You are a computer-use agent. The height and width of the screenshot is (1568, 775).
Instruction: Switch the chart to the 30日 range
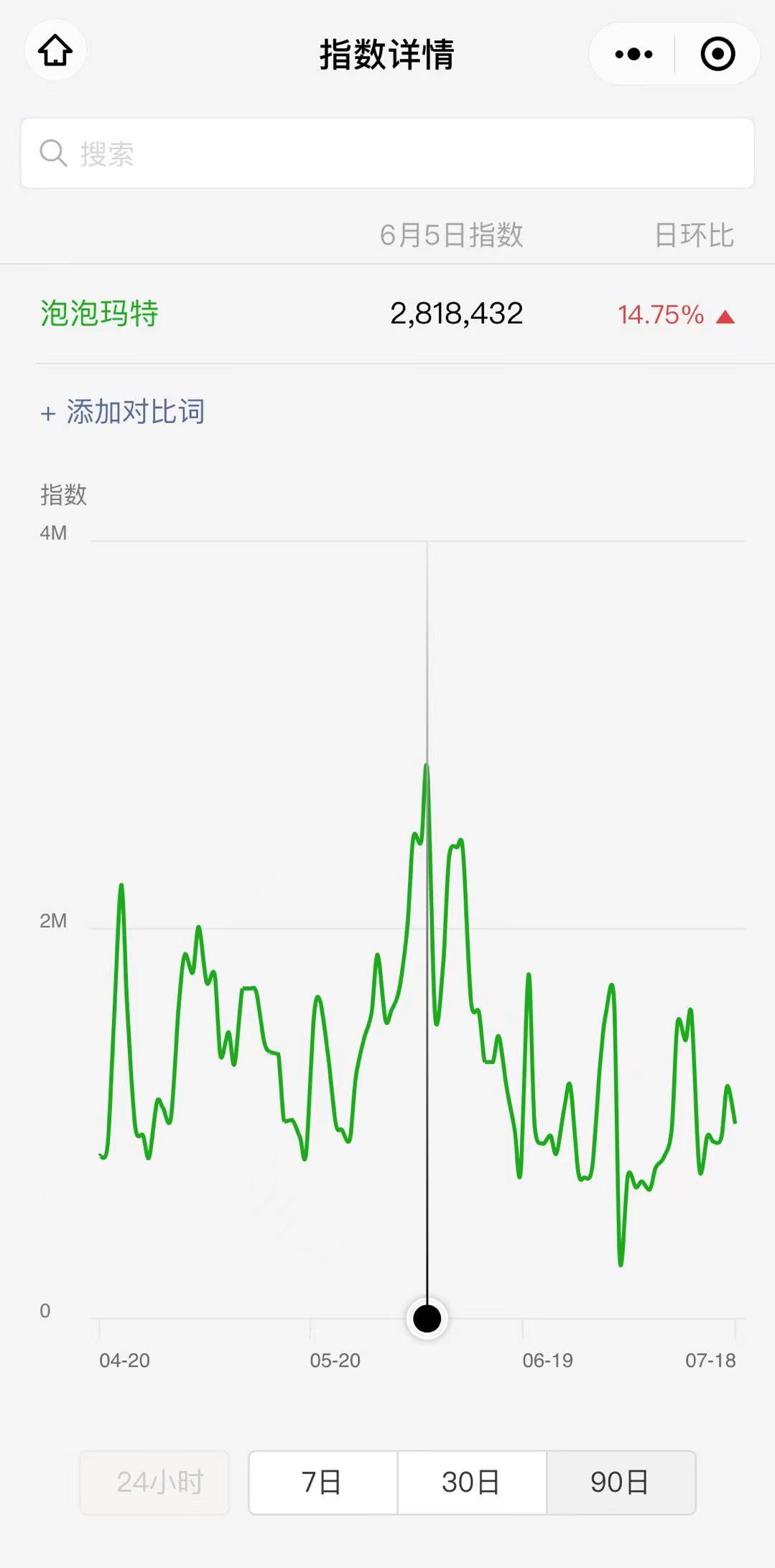(471, 1482)
